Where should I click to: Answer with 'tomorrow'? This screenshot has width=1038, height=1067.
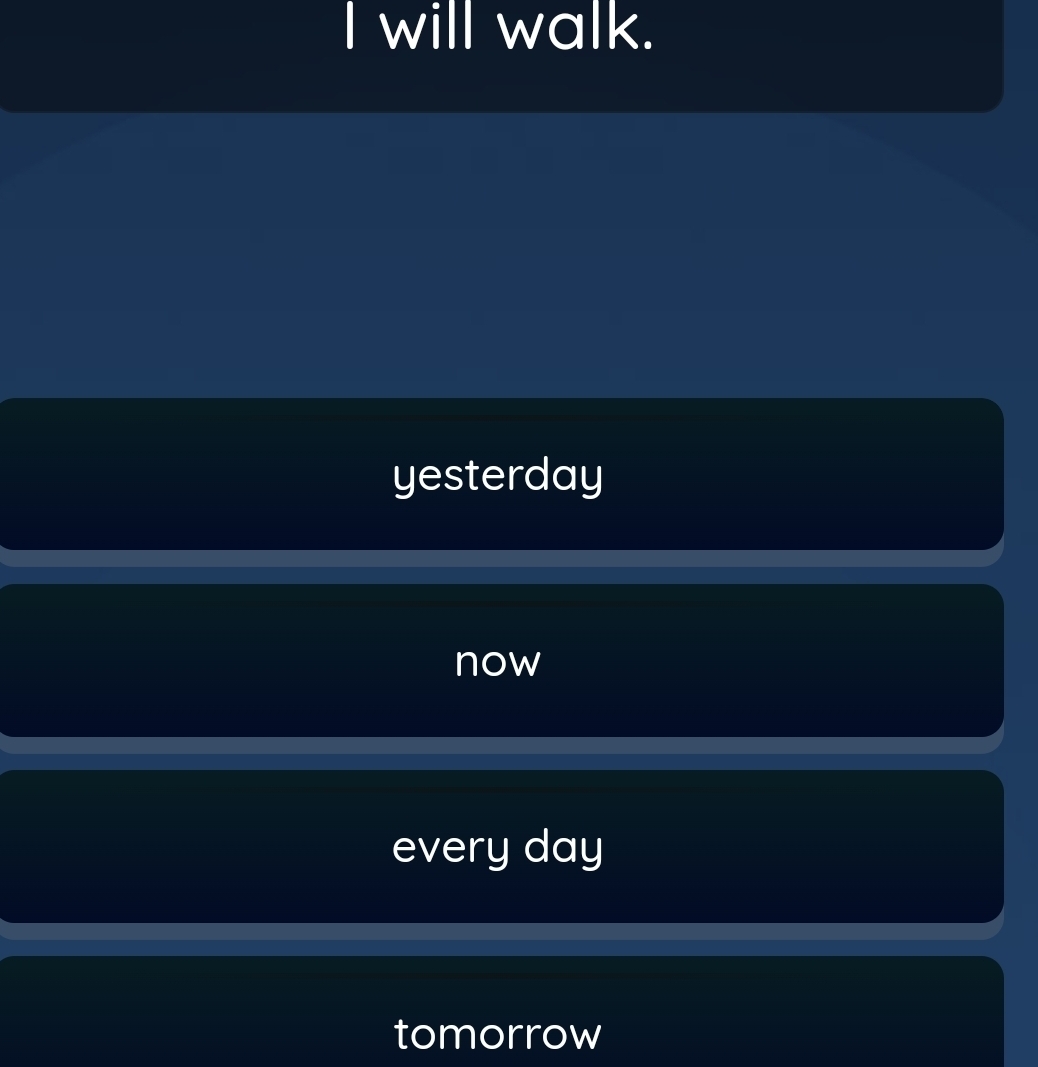(x=498, y=1030)
